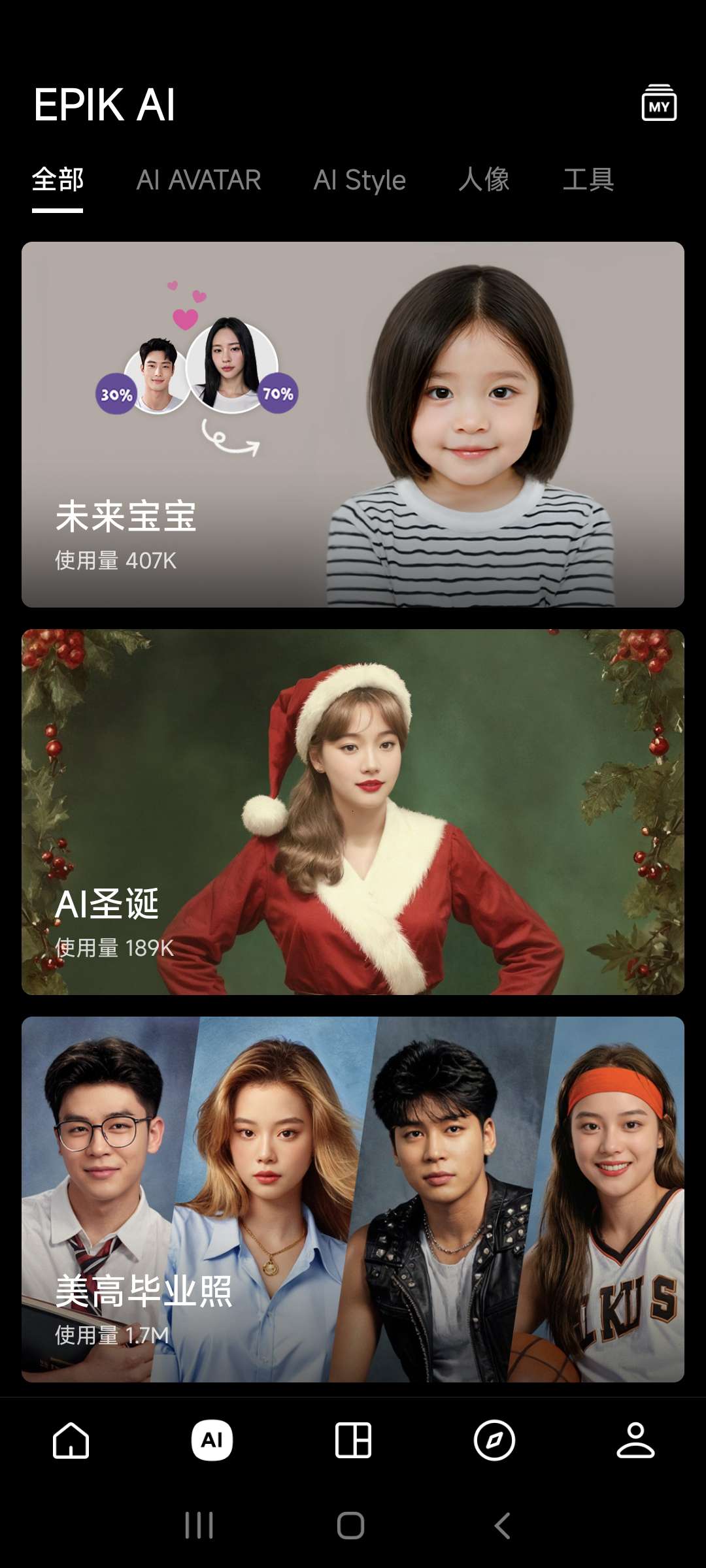Image resolution: width=706 pixels, height=1568 pixels.
Task: Select the 全部 tab
Action: coord(58,180)
